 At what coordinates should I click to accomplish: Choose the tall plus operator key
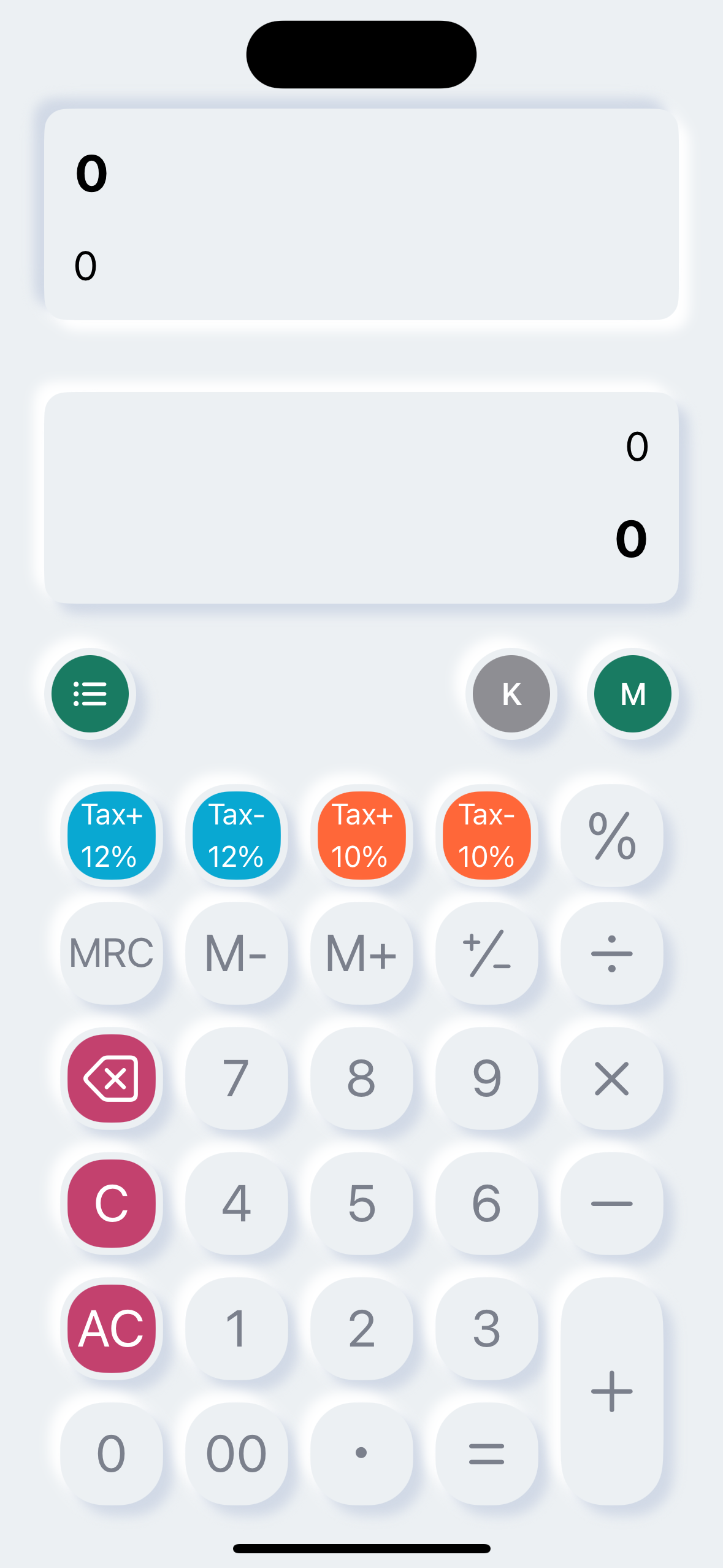pyautogui.click(x=612, y=1391)
